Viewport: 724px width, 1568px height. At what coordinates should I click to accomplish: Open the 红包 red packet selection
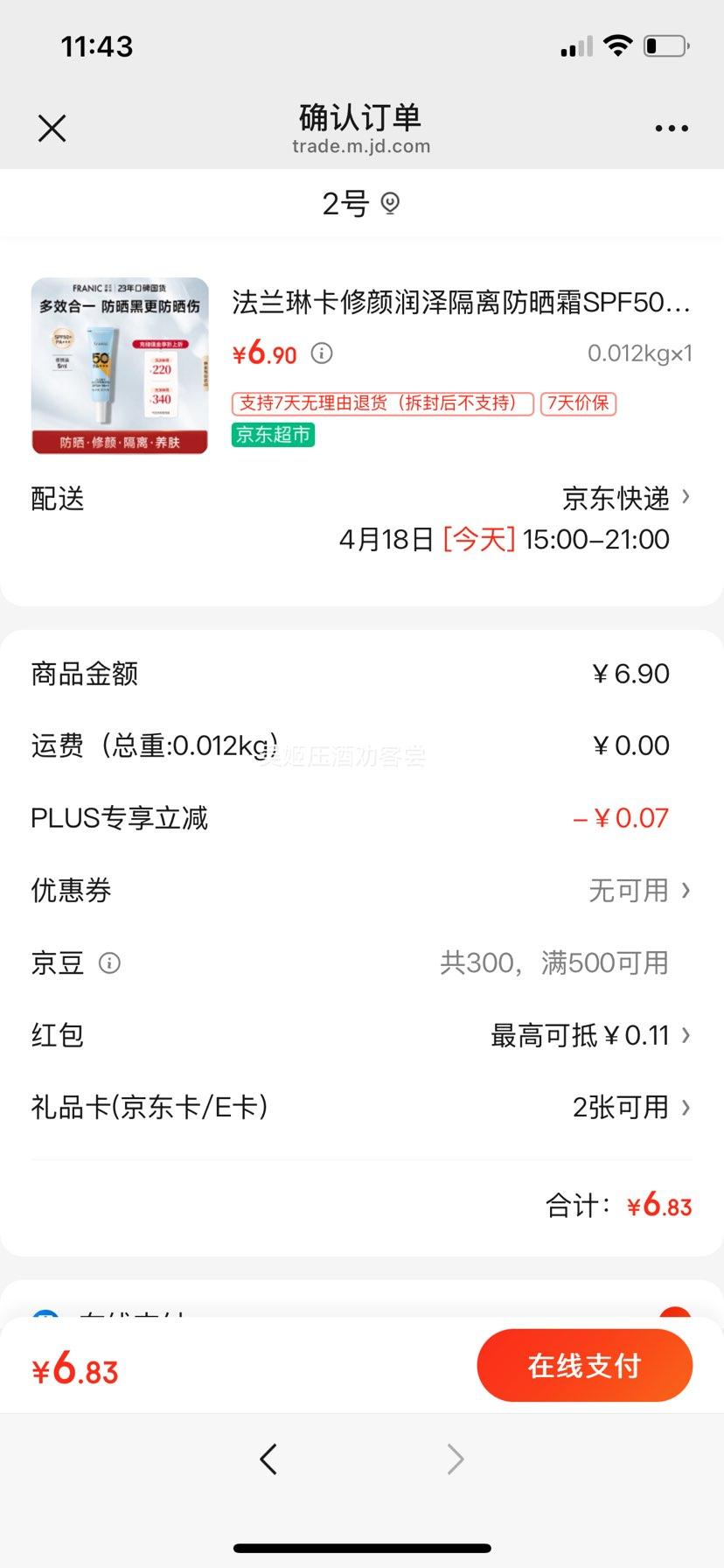[362, 1035]
